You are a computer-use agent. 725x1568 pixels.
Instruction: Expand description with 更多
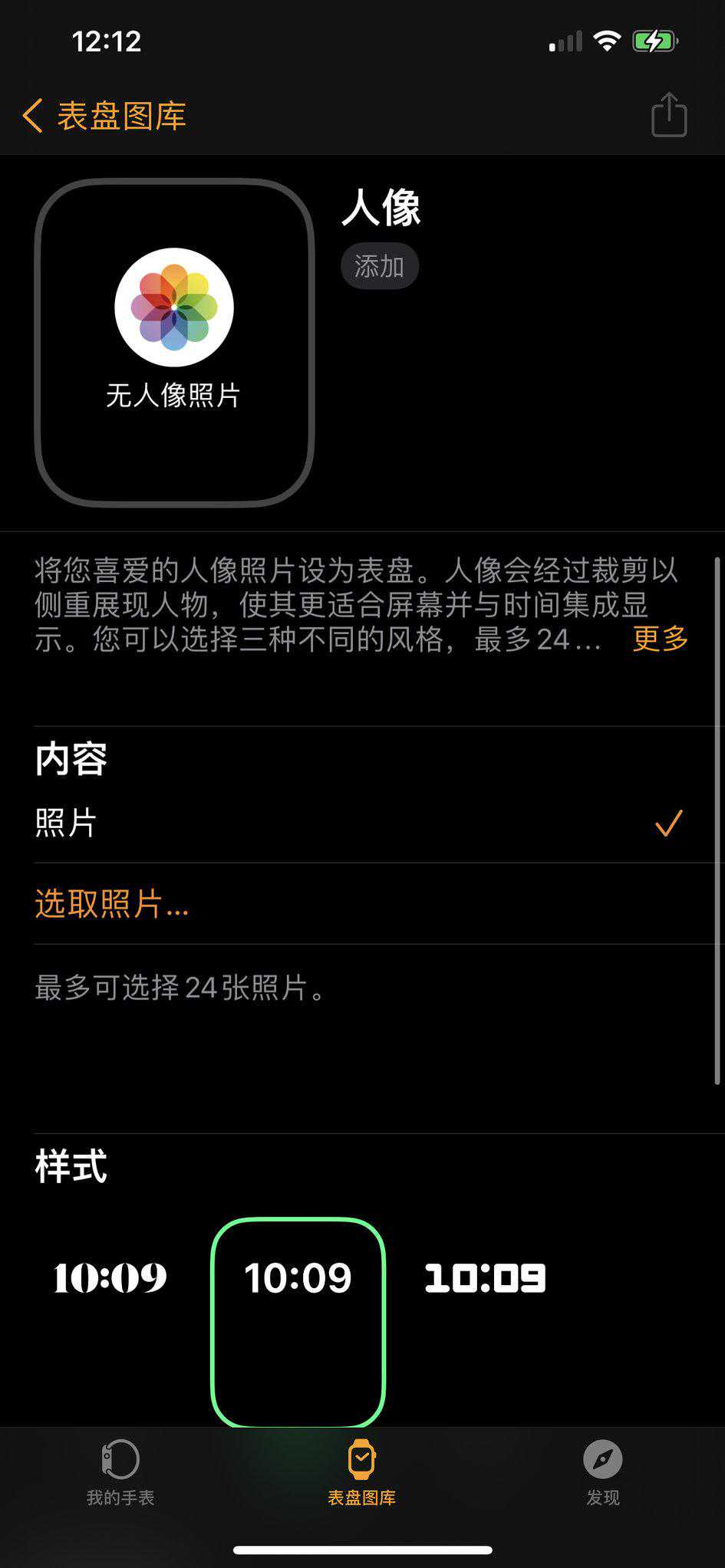click(x=660, y=639)
